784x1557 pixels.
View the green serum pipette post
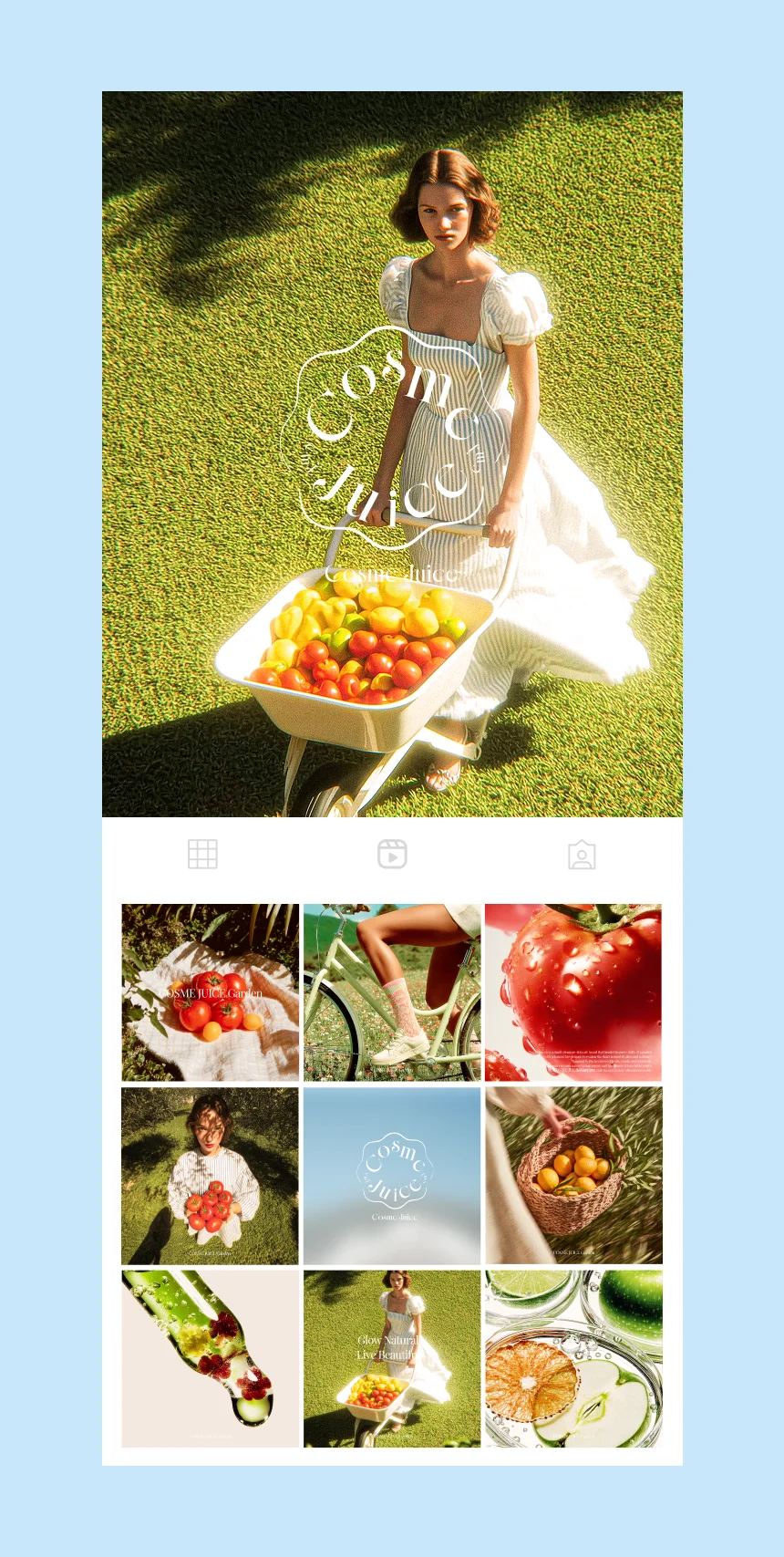pyautogui.click(x=209, y=1358)
